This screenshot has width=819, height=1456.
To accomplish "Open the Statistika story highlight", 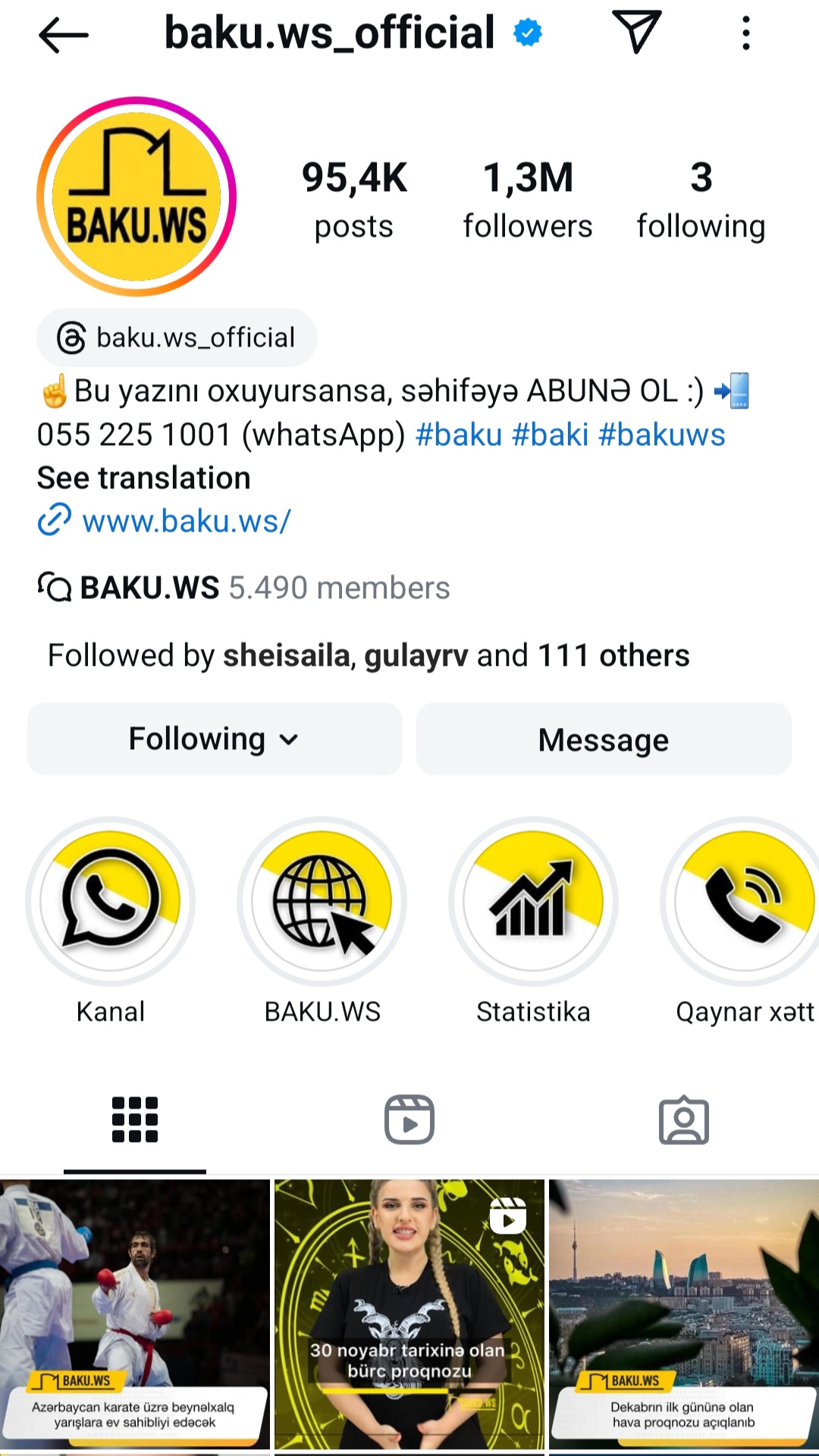I will (x=533, y=901).
